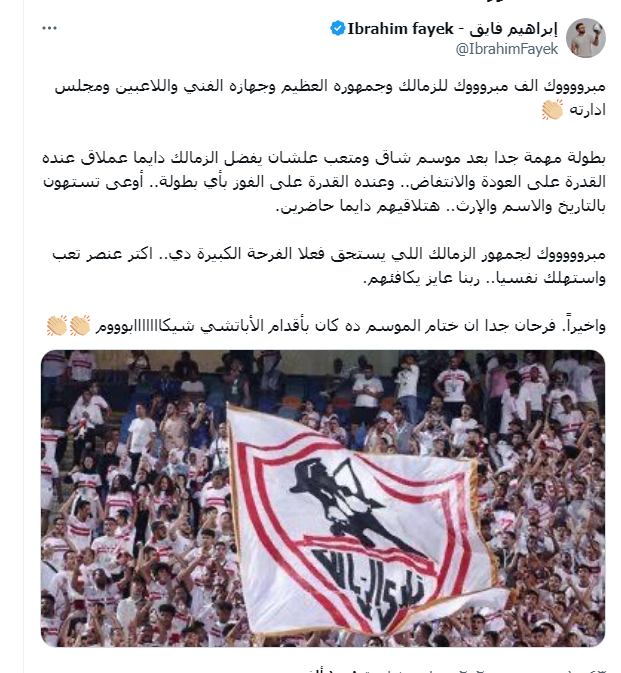This screenshot has width=621, height=673.
Task: Open the @IbrahimFayek handle link
Action: [506, 49]
